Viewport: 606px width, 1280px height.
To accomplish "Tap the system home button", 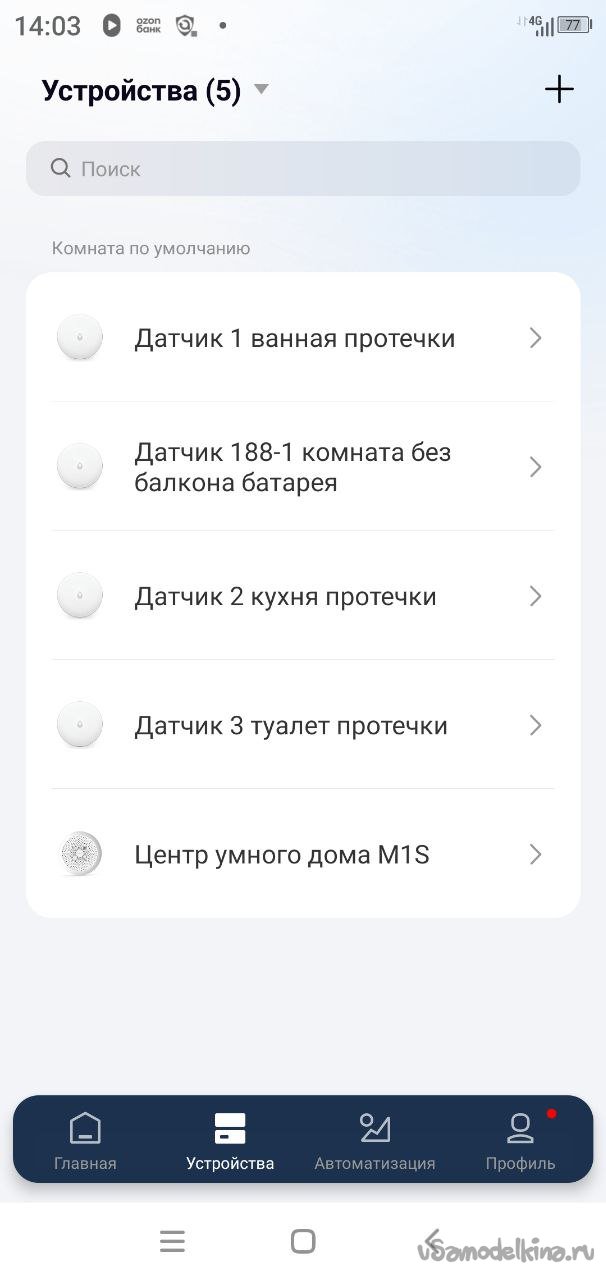I will [x=303, y=1242].
